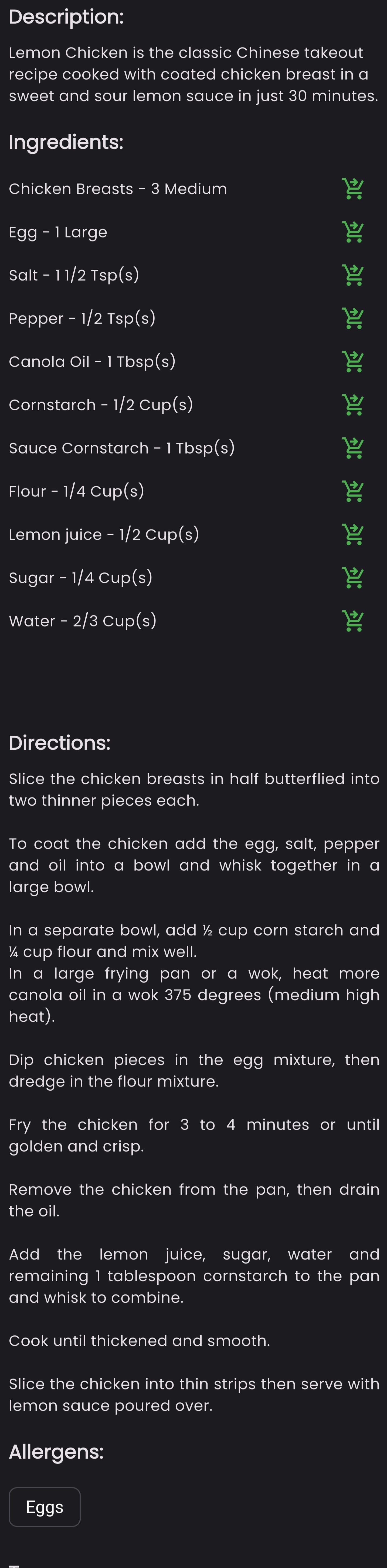Add Pepper to the shopping list
This screenshot has width=387, height=1568.
pyautogui.click(x=353, y=318)
